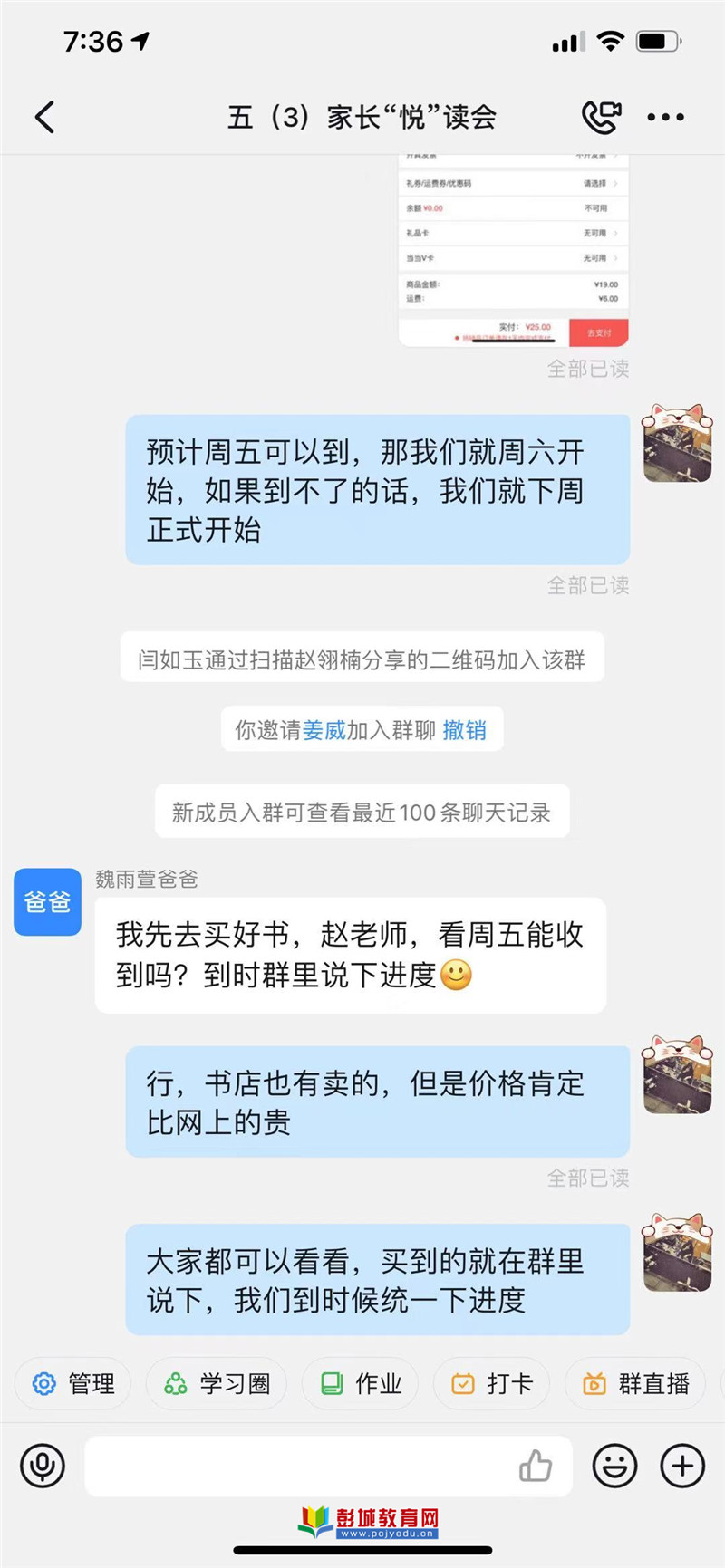Screen dimensions: 725x1568
Task: Go back from the group chat
Action: tap(44, 117)
